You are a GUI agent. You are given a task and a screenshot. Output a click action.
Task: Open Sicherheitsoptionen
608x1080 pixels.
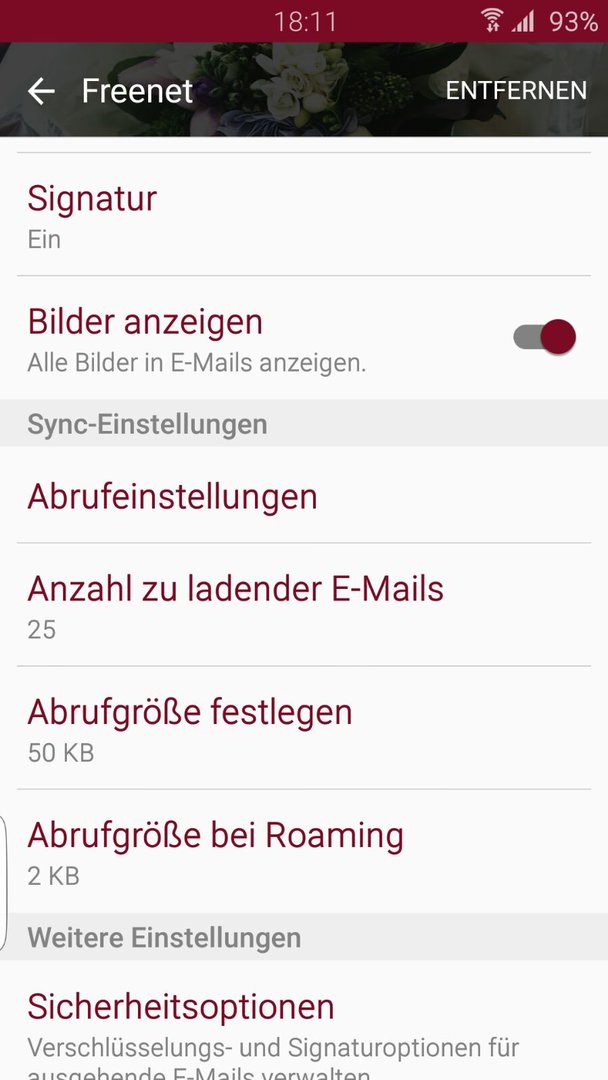(304, 1021)
